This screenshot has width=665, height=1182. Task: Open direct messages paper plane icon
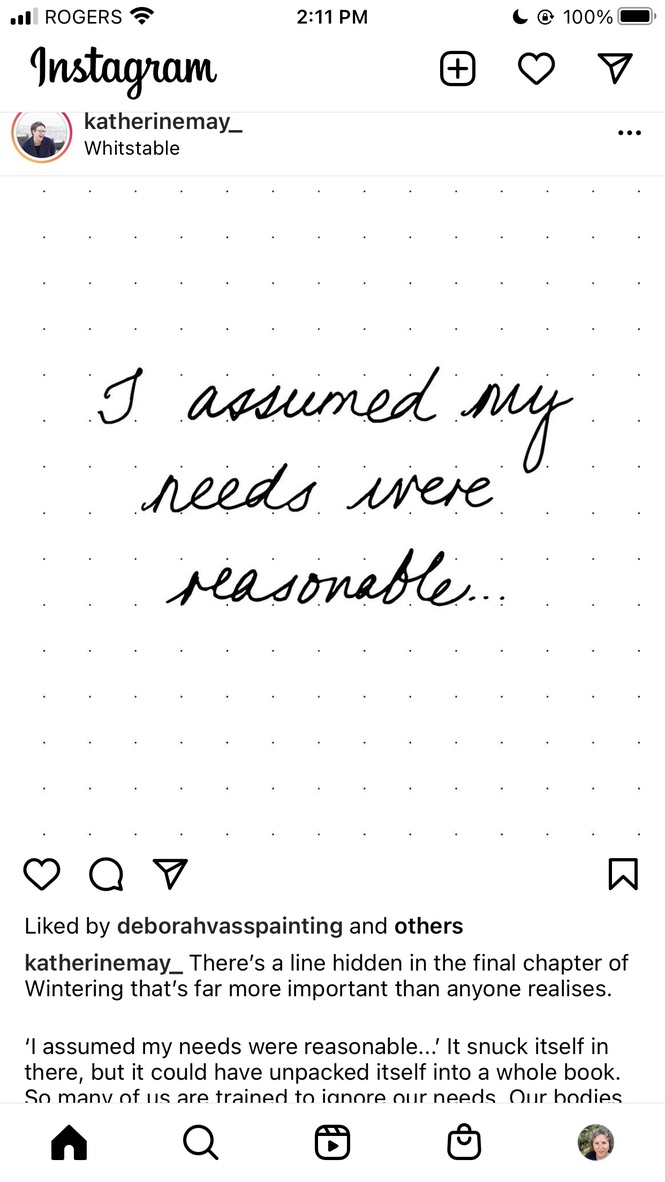(615, 68)
